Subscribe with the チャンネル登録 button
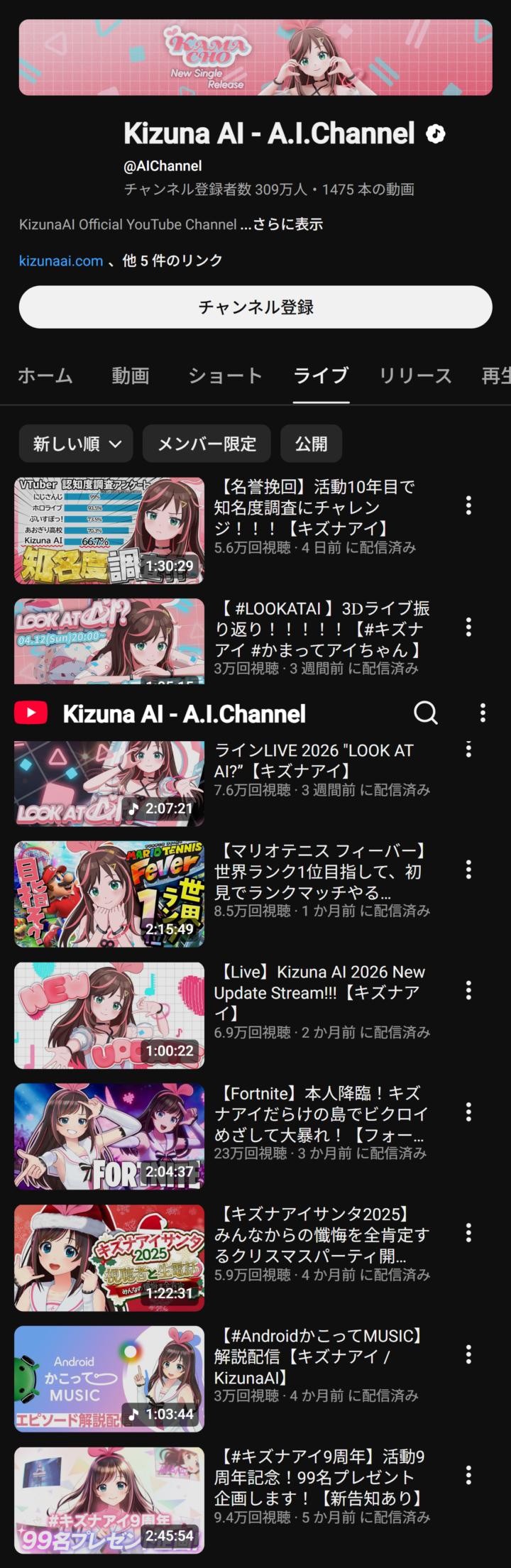The width and height of the screenshot is (511, 1568). point(255,307)
